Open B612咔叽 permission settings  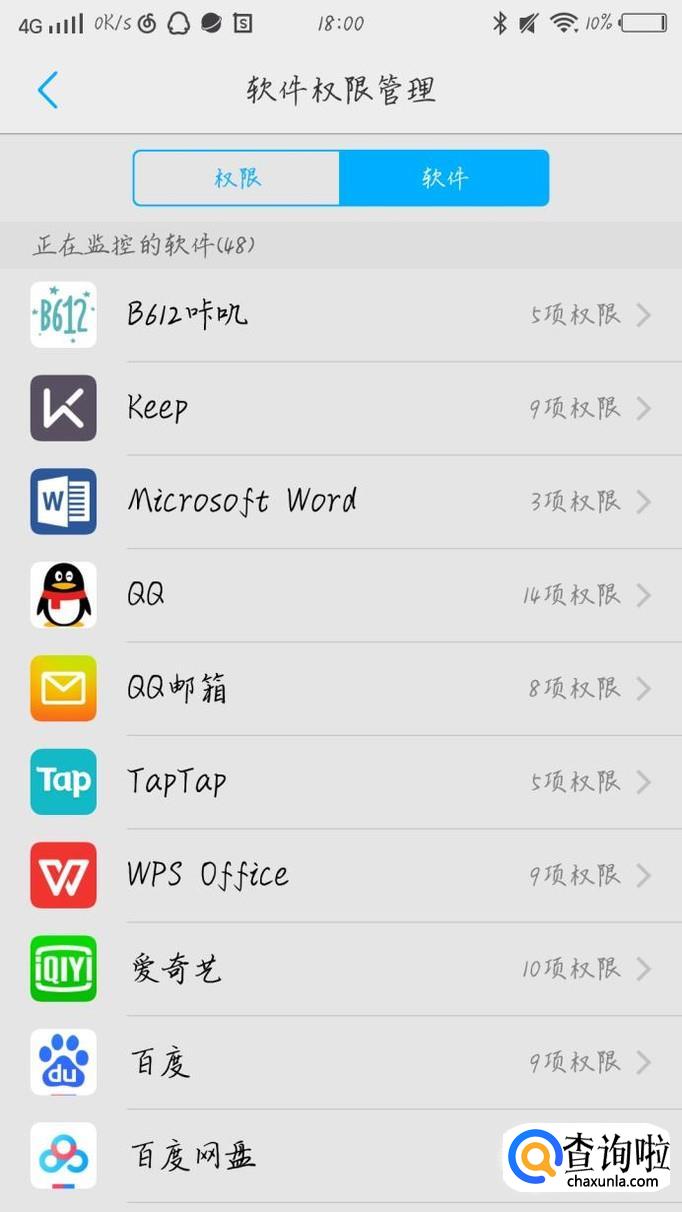(340, 315)
